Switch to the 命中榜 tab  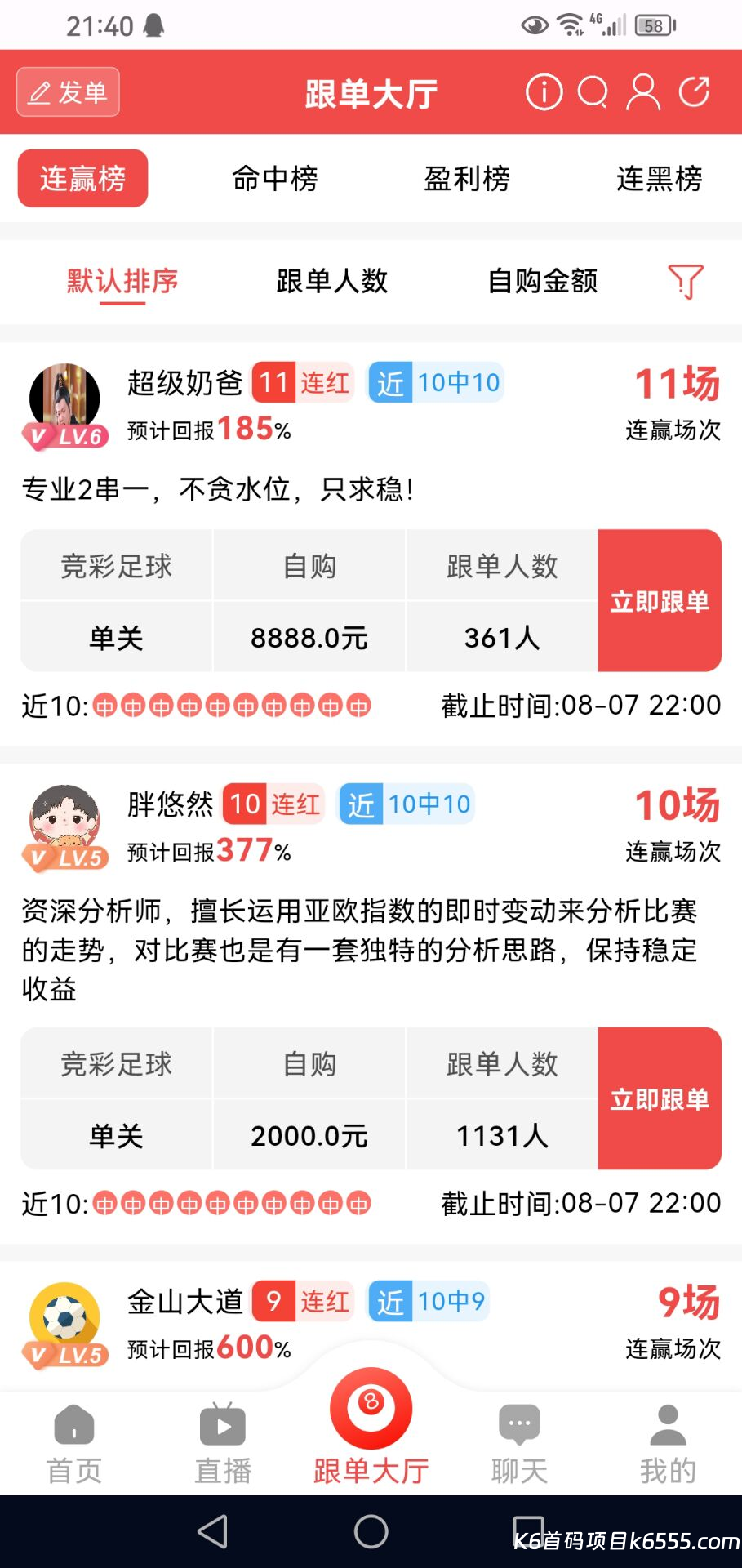(x=274, y=178)
